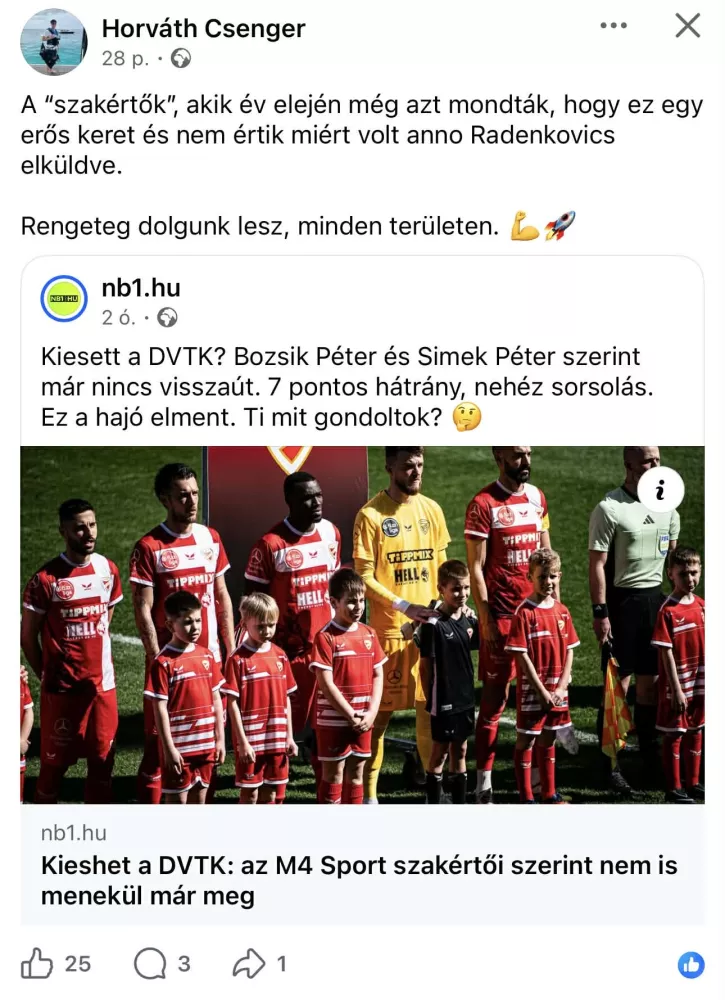Open the DVTK team photo article

click(x=362, y=625)
